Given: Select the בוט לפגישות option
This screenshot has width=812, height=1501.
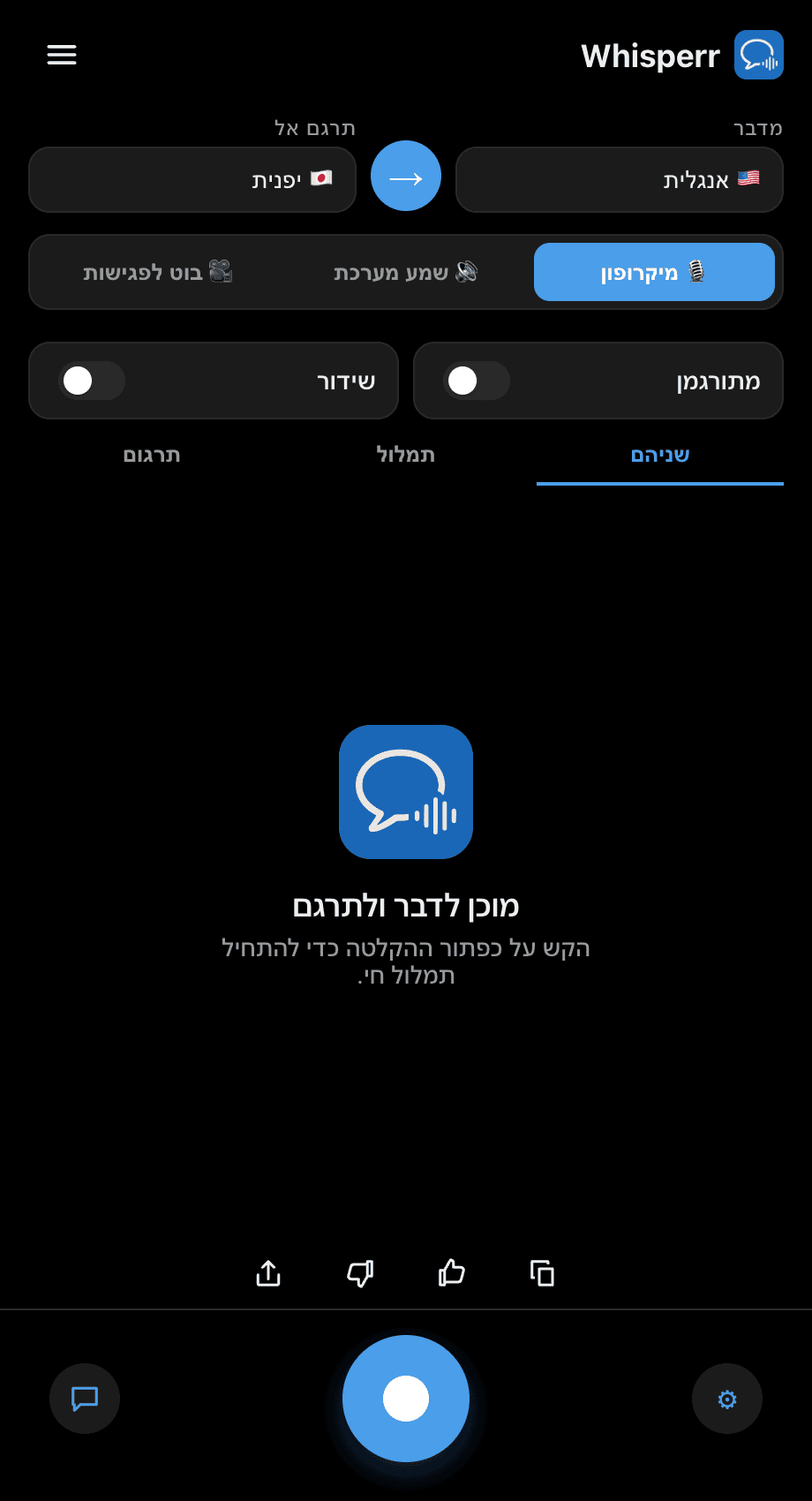Looking at the screenshot, I should tap(158, 272).
